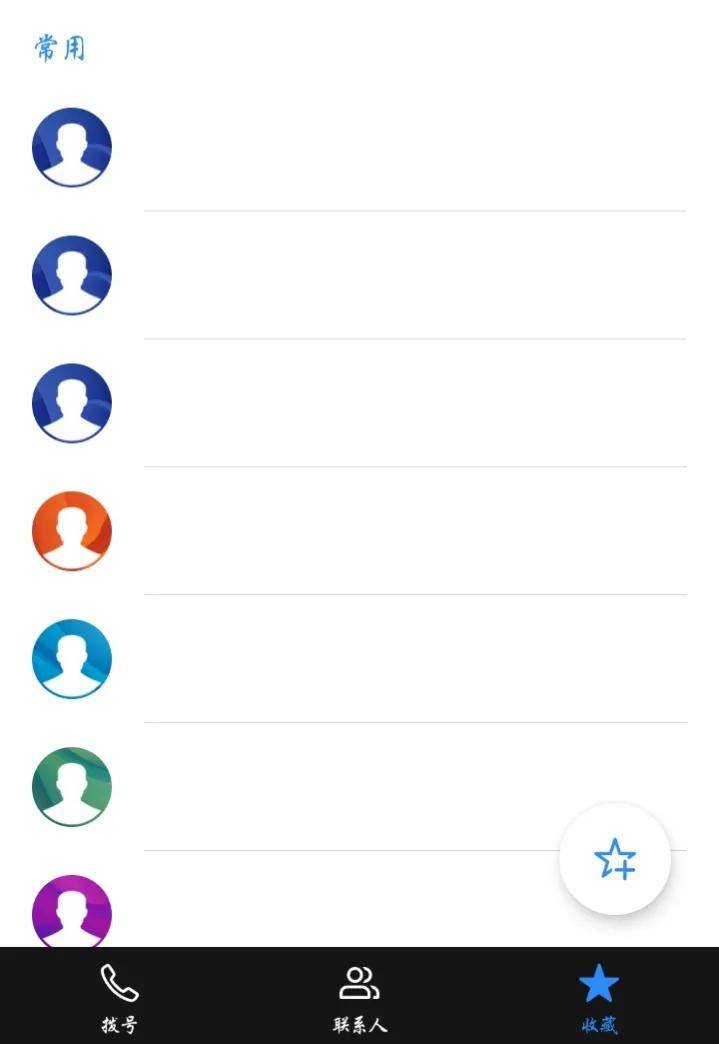
Task: Select the 收藏 favorites tab
Action: tap(599, 997)
